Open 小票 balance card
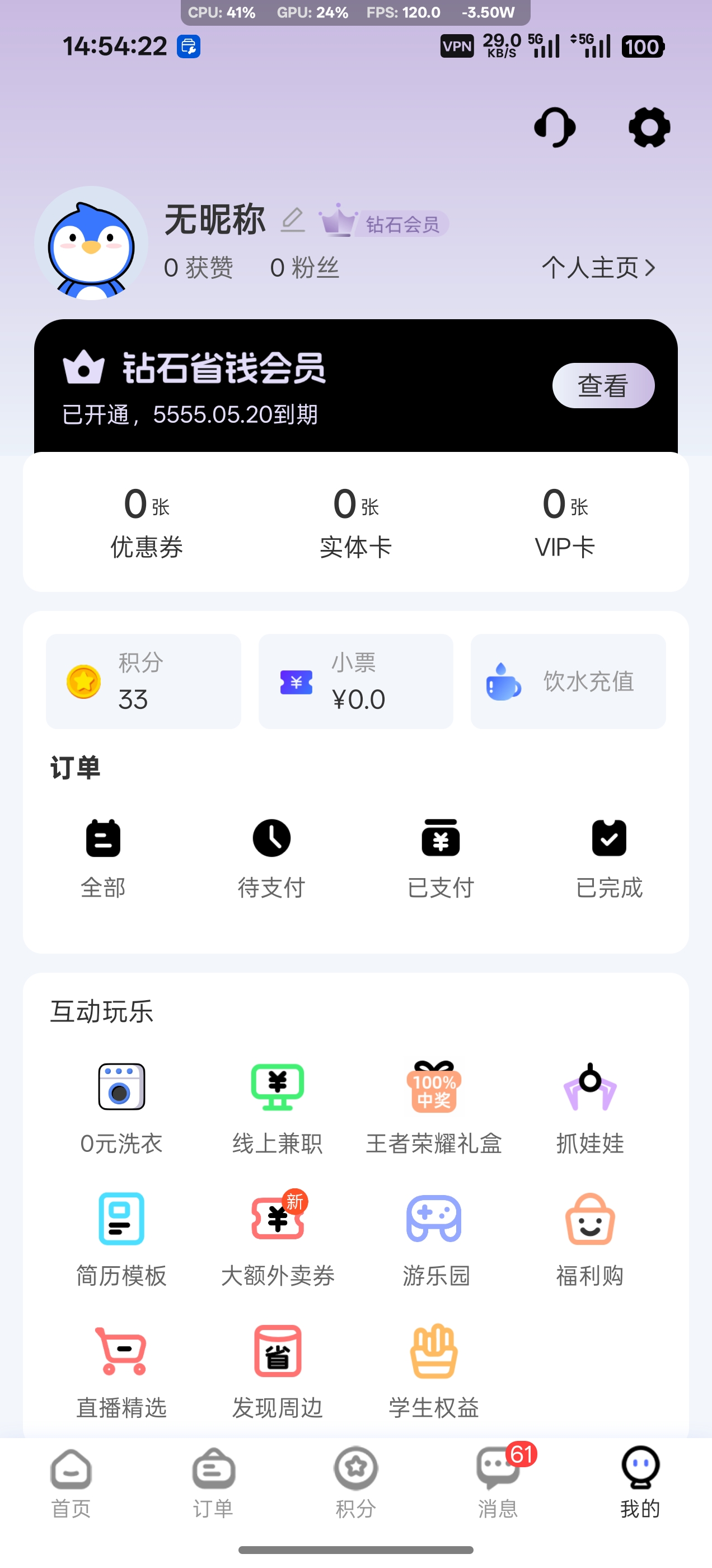Screen dimensions: 712x1568 [355, 681]
